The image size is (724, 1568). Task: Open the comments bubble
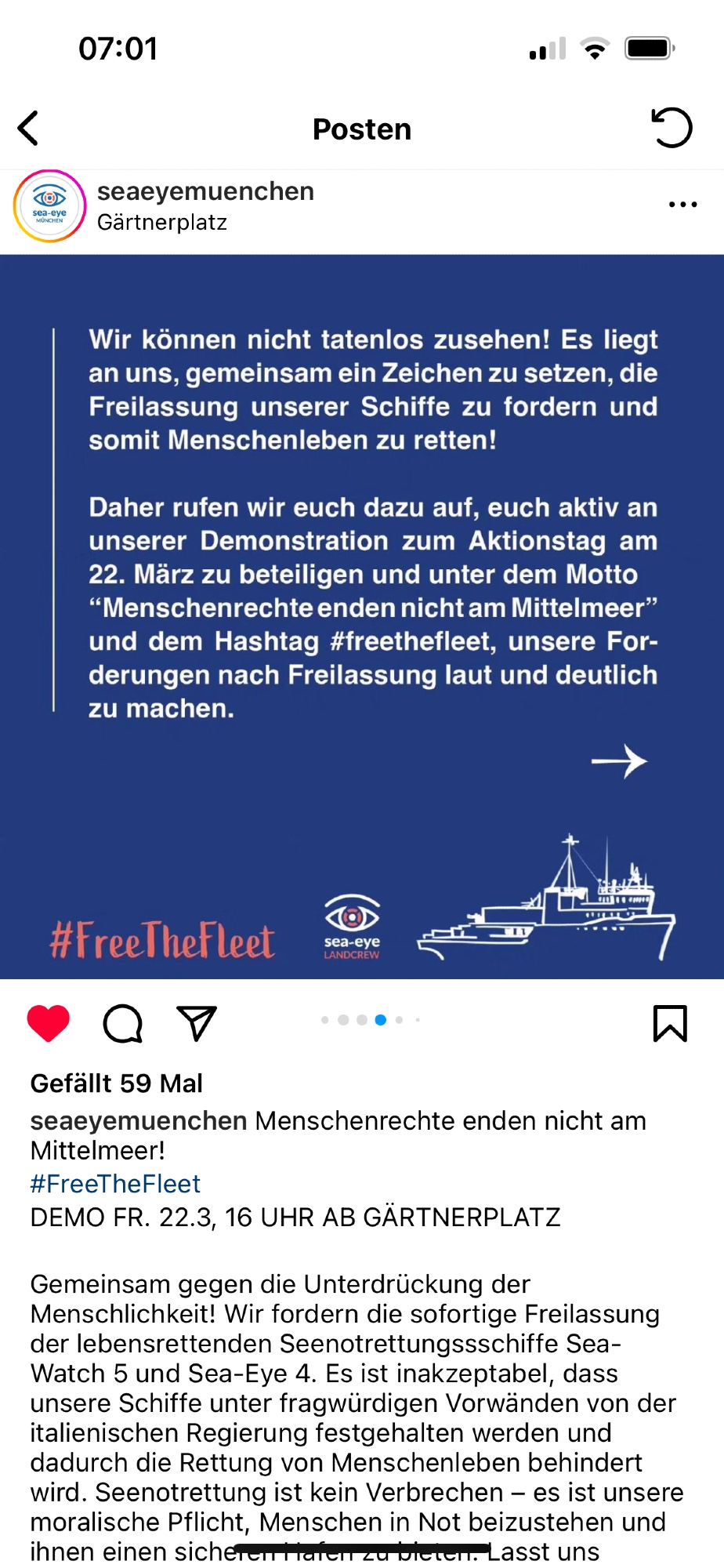(123, 1023)
